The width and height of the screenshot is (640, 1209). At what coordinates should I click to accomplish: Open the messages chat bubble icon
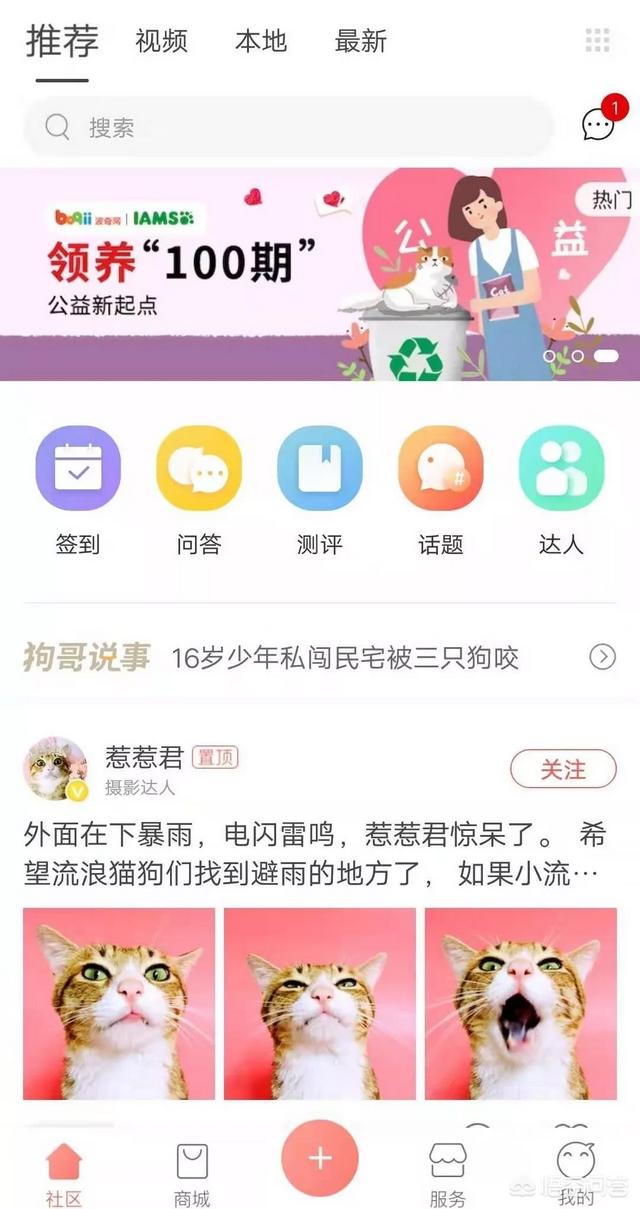[599, 123]
